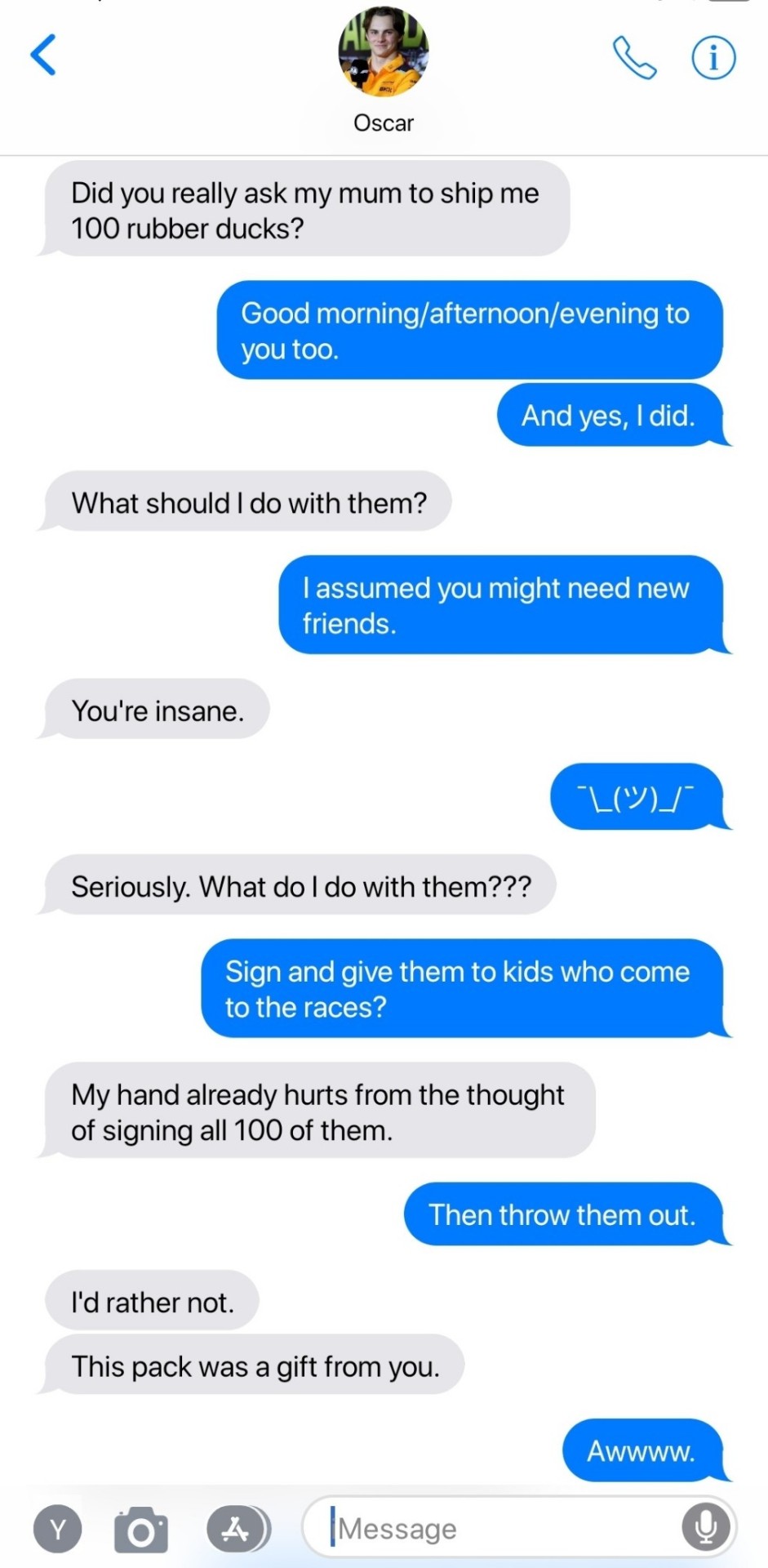The height and width of the screenshot is (1568, 768).
Task: Open the info details for this chat
Action: (713, 57)
